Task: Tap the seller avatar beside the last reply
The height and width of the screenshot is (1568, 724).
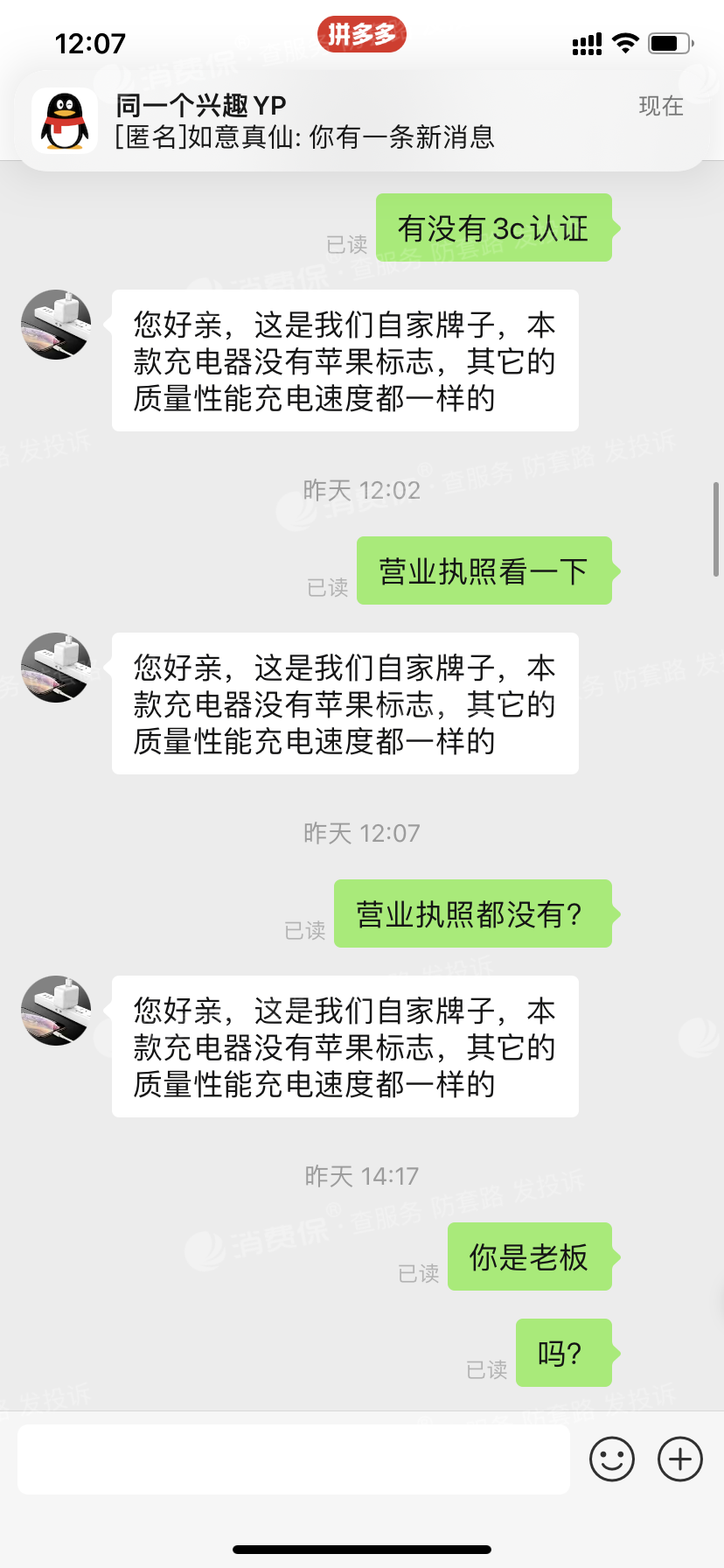Action: coord(55,1011)
